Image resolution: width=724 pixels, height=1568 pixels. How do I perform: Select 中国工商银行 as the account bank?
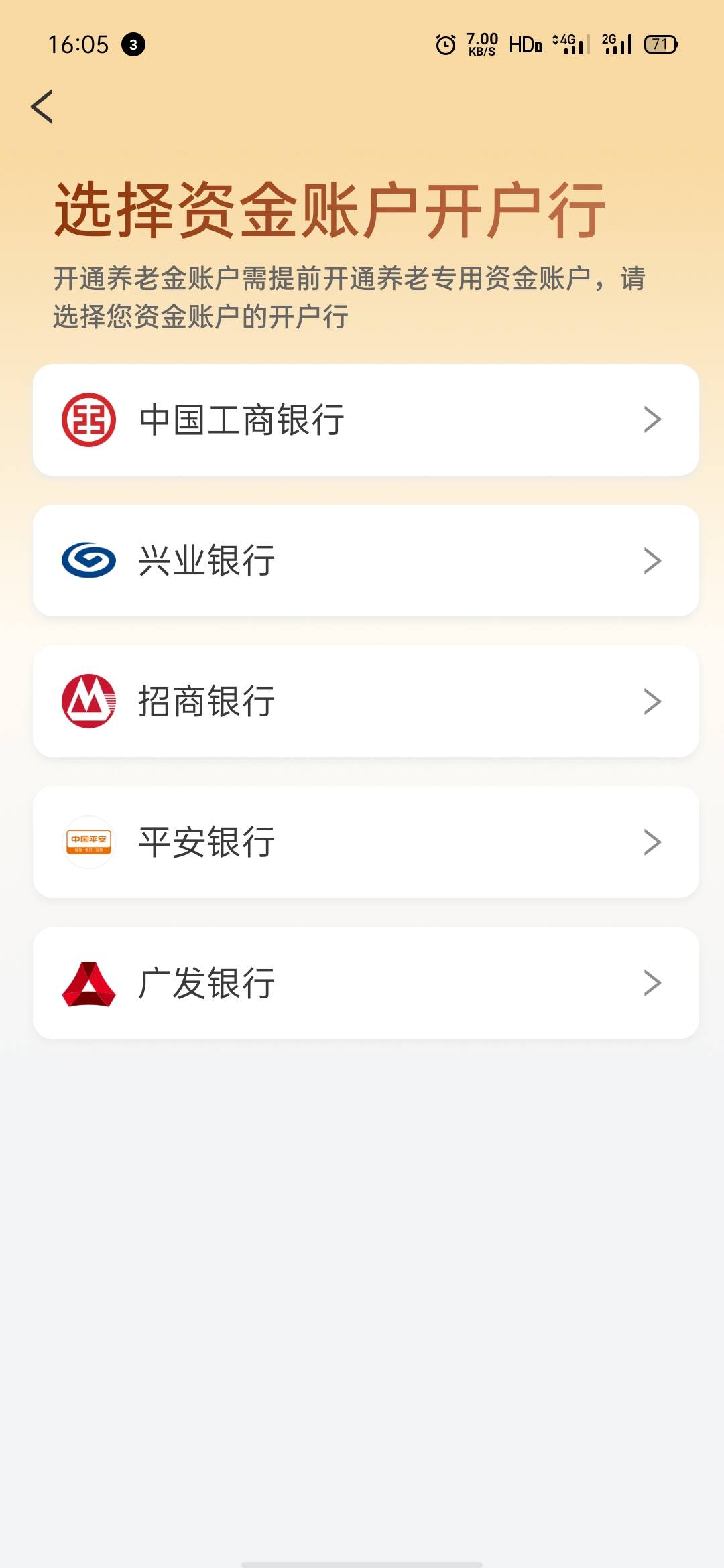point(366,420)
